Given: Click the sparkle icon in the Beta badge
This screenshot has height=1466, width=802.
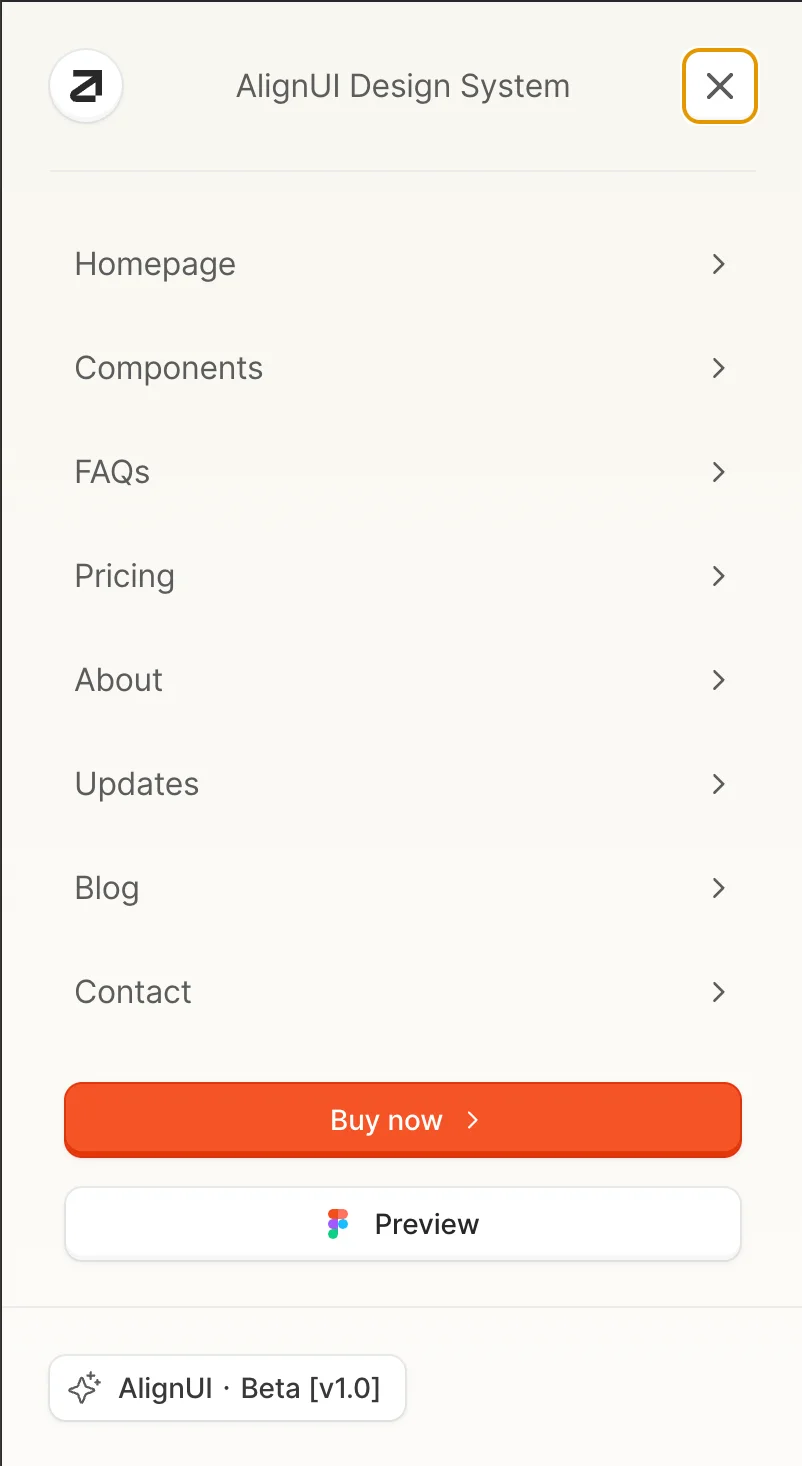Looking at the screenshot, I should pyautogui.click(x=85, y=1387).
